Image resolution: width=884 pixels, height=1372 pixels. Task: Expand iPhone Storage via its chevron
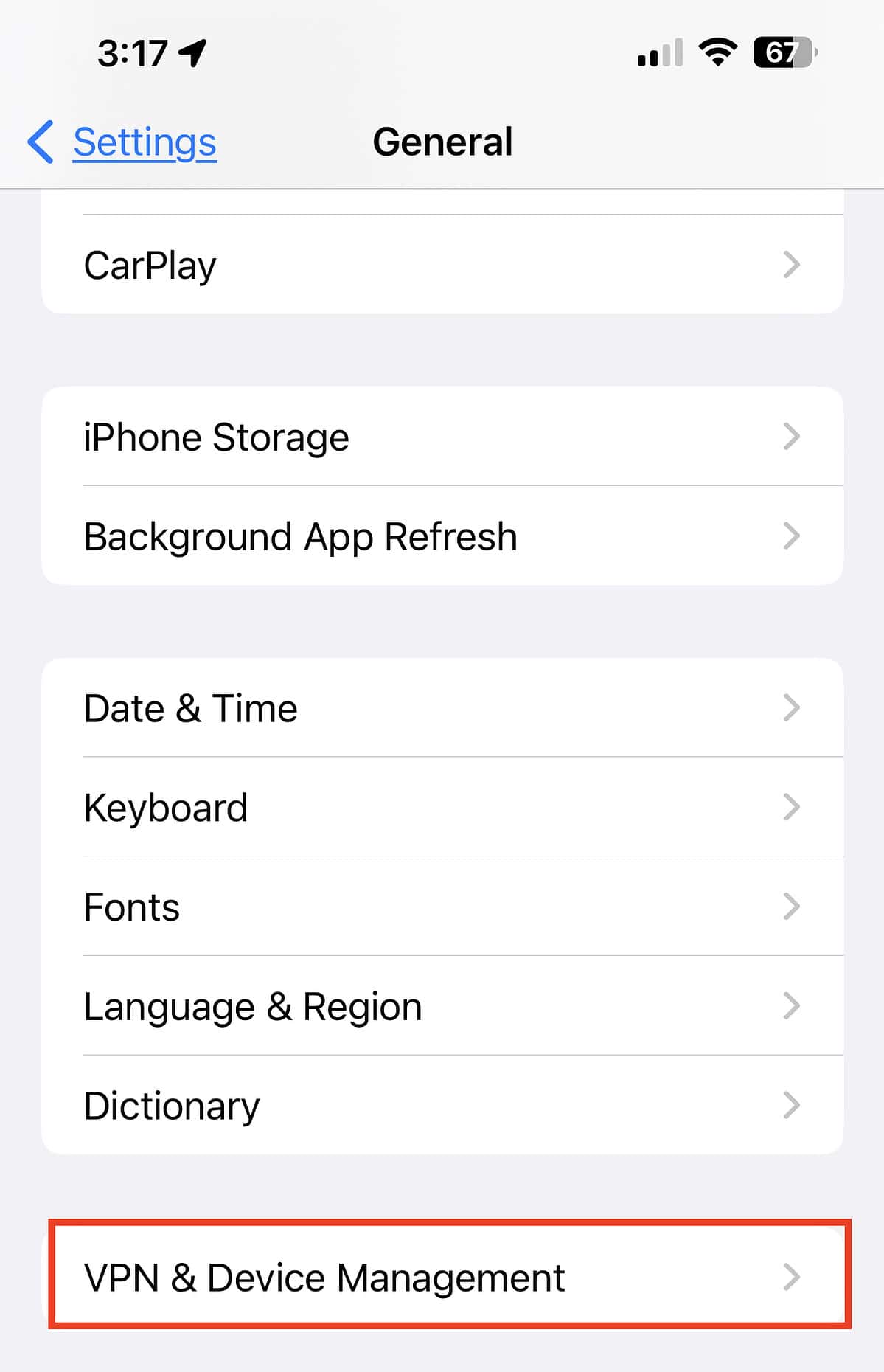pos(793,437)
